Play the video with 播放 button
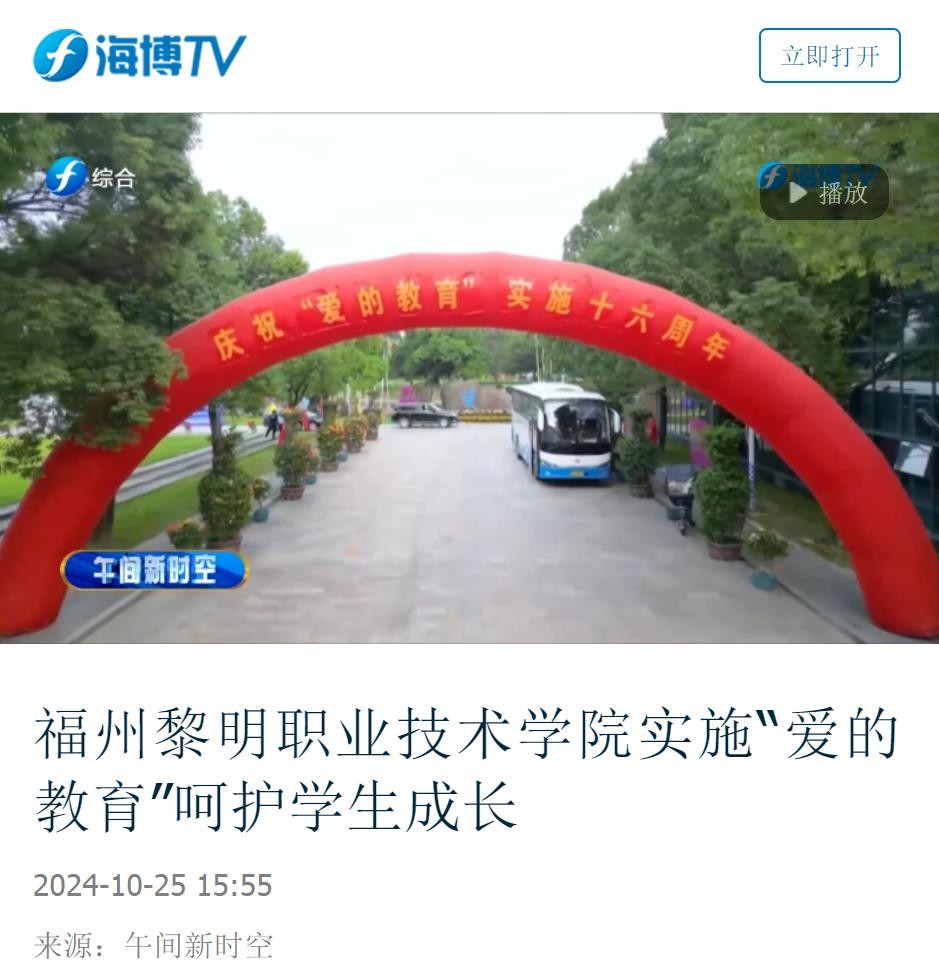This screenshot has width=939, height=974. 825,192
